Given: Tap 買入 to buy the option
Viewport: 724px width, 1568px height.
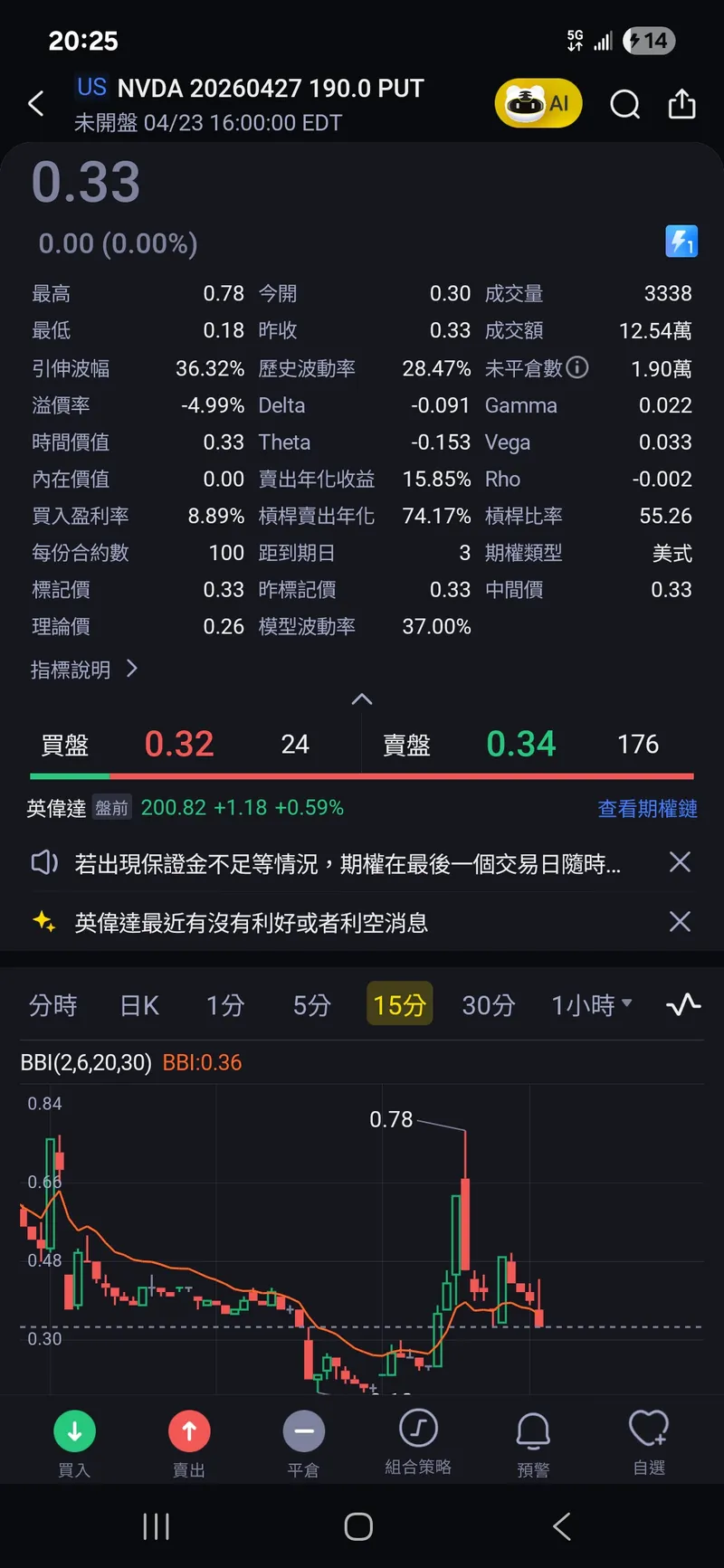Looking at the screenshot, I should click(74, 1442).
